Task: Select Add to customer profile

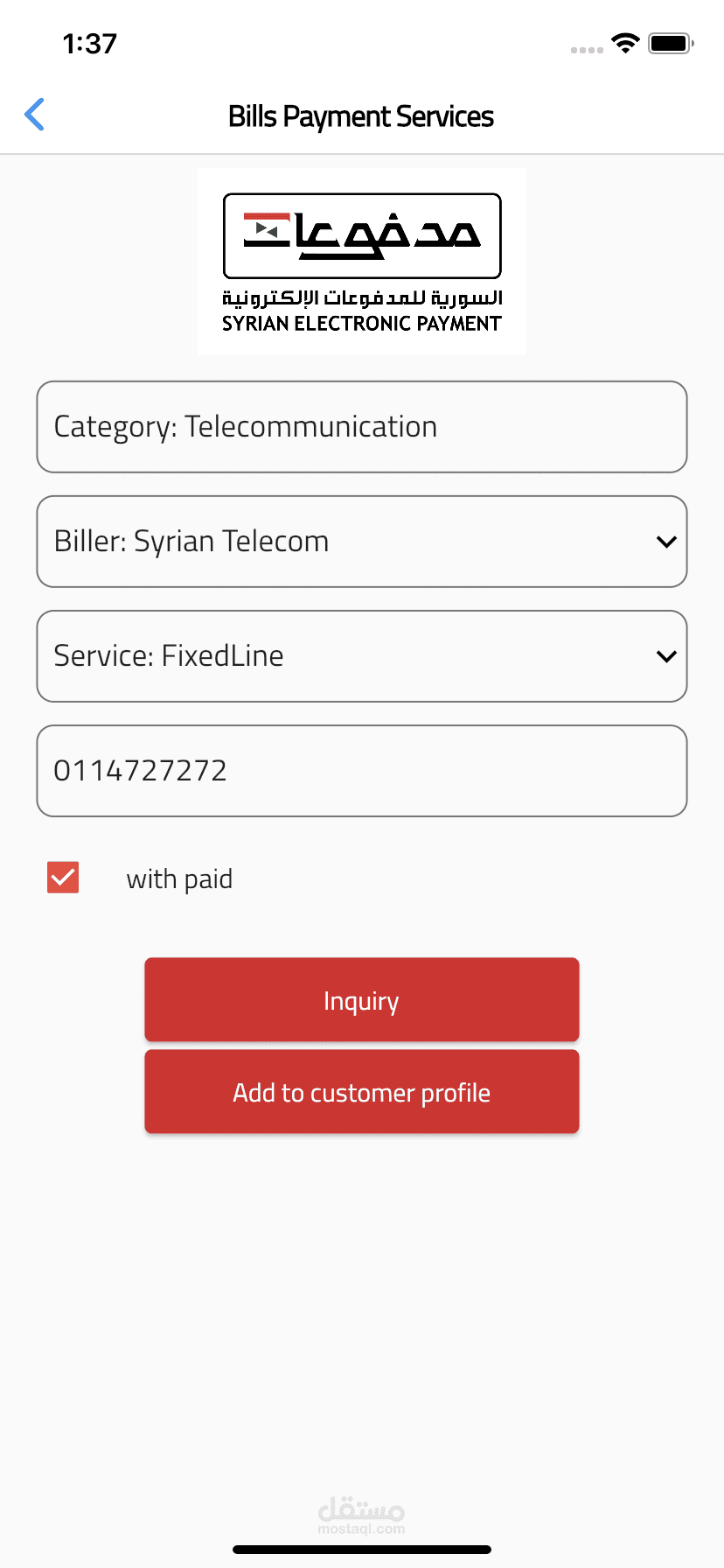Action: 361,1092
